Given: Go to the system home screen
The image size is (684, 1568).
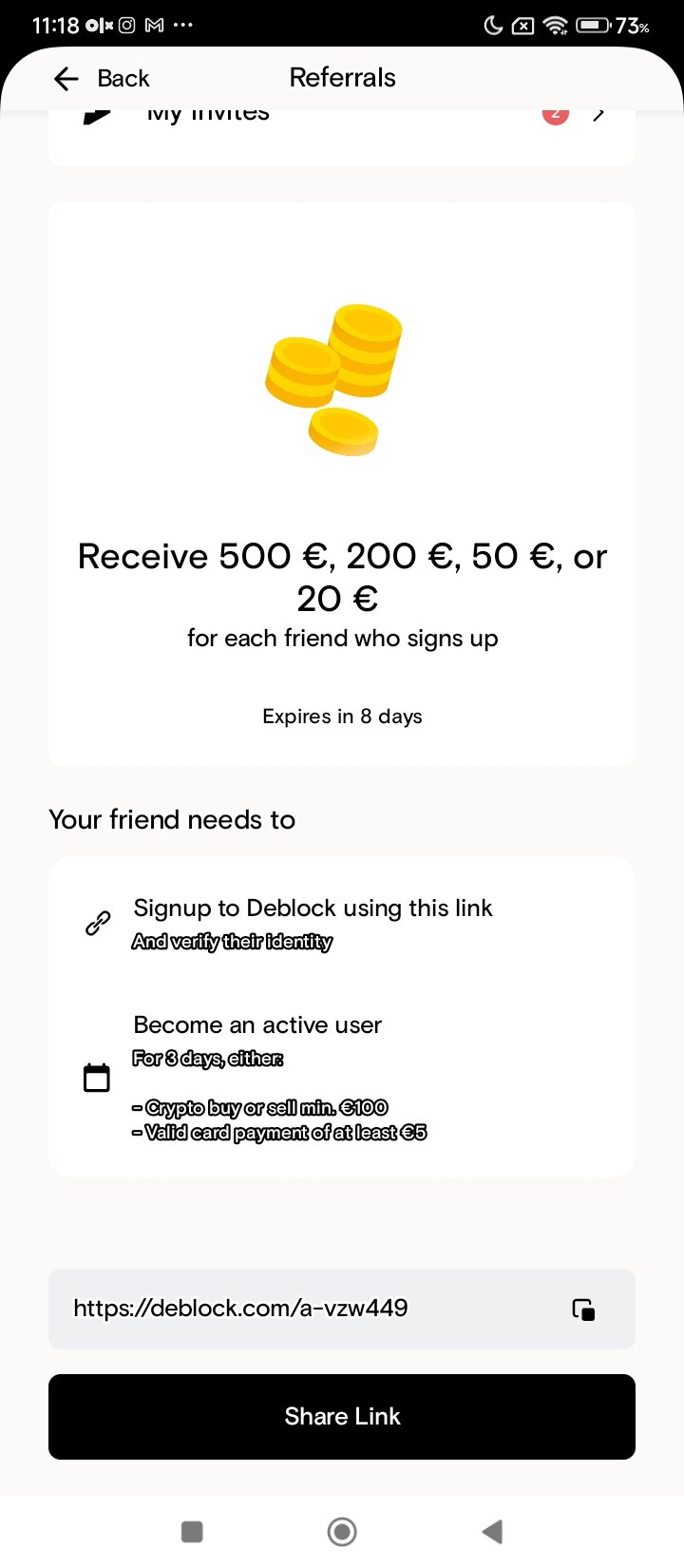Looking at the screenshot, I should [342, 1531].
